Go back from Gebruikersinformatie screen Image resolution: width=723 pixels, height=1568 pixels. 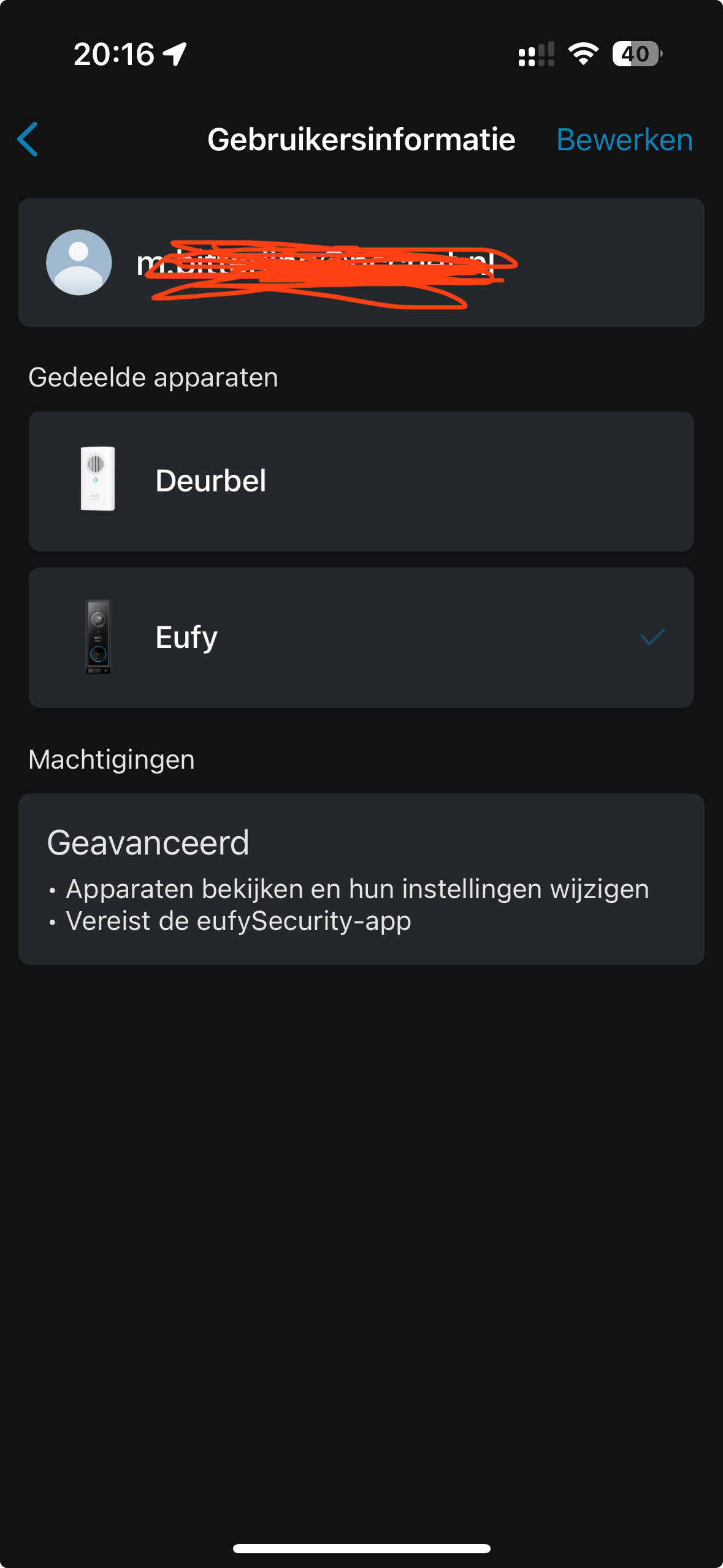[28, 139]
